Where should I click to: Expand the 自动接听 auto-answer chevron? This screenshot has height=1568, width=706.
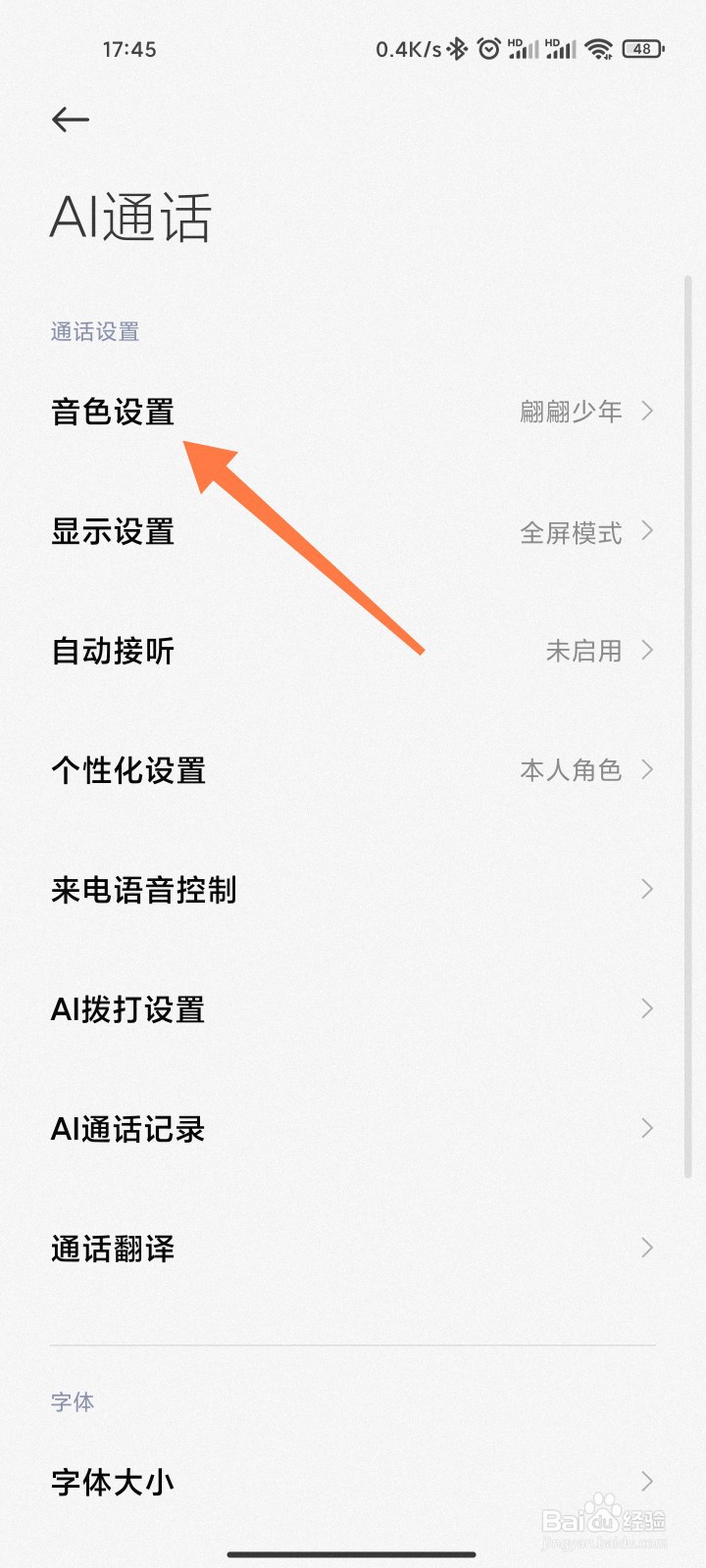[x=646, y=651]
